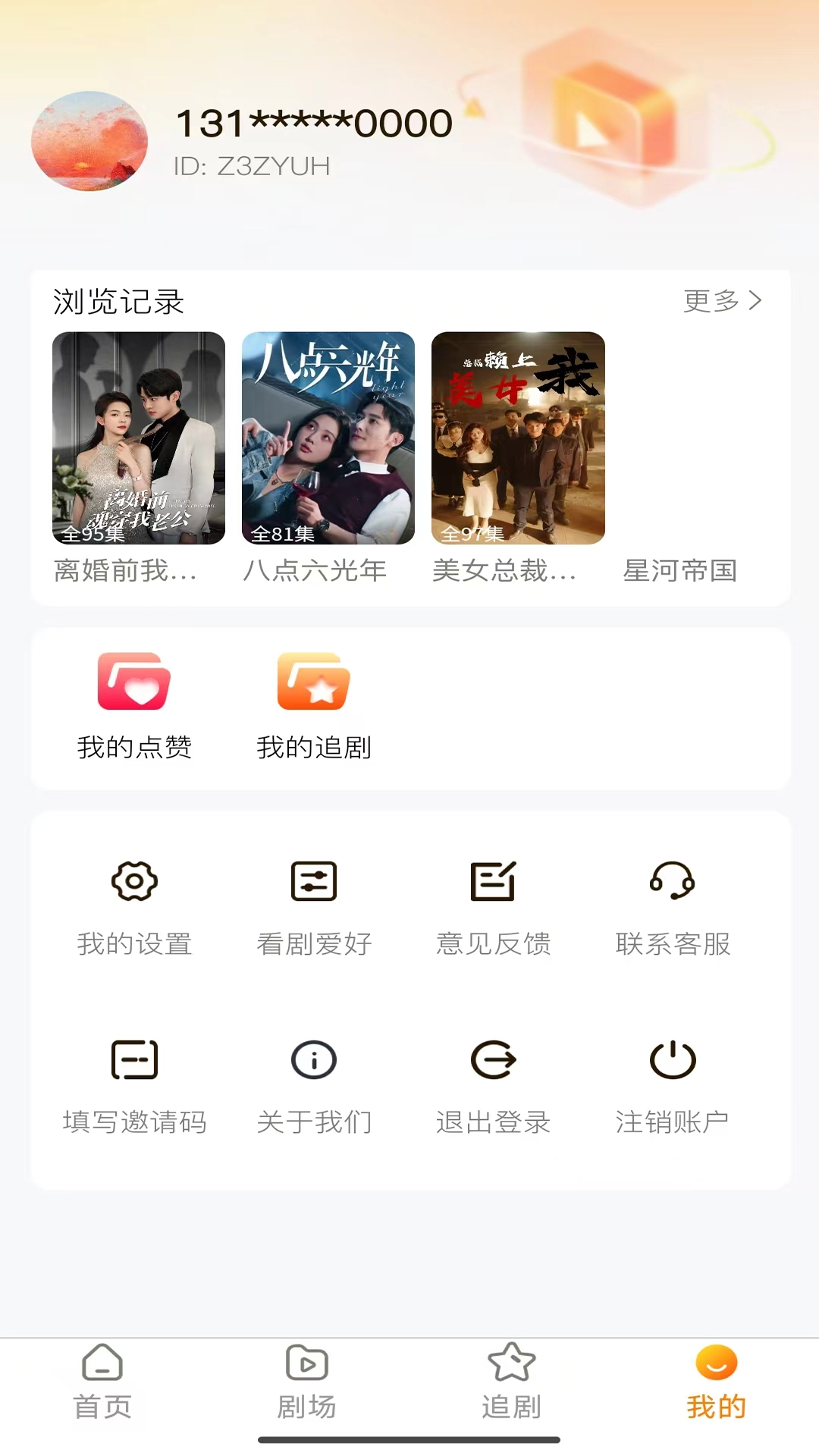
Task: Click the 注销账户 power icon
Action: click(x=673, y=1075)
